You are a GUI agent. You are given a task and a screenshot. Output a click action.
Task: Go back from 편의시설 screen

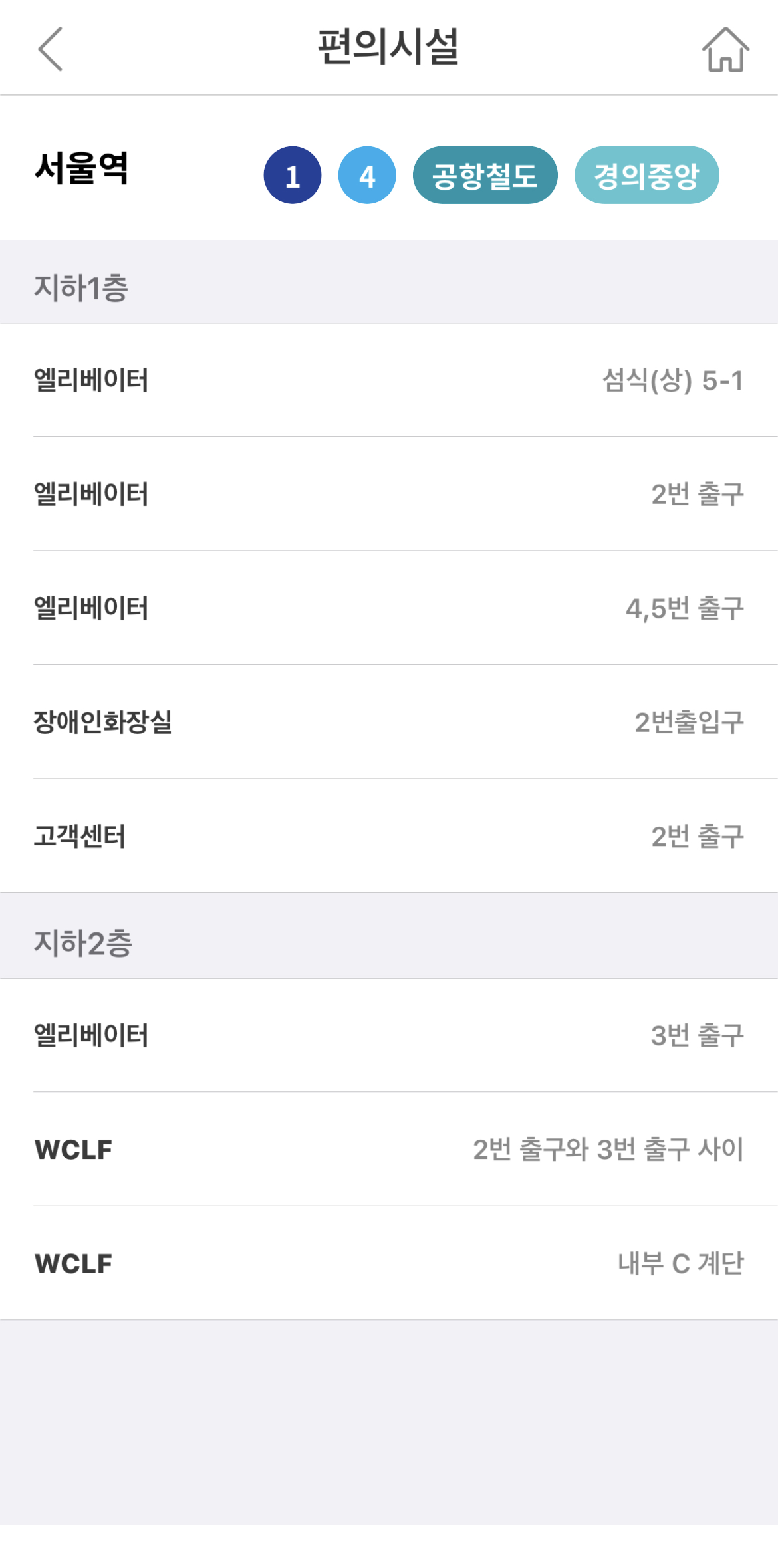(51, 49)
